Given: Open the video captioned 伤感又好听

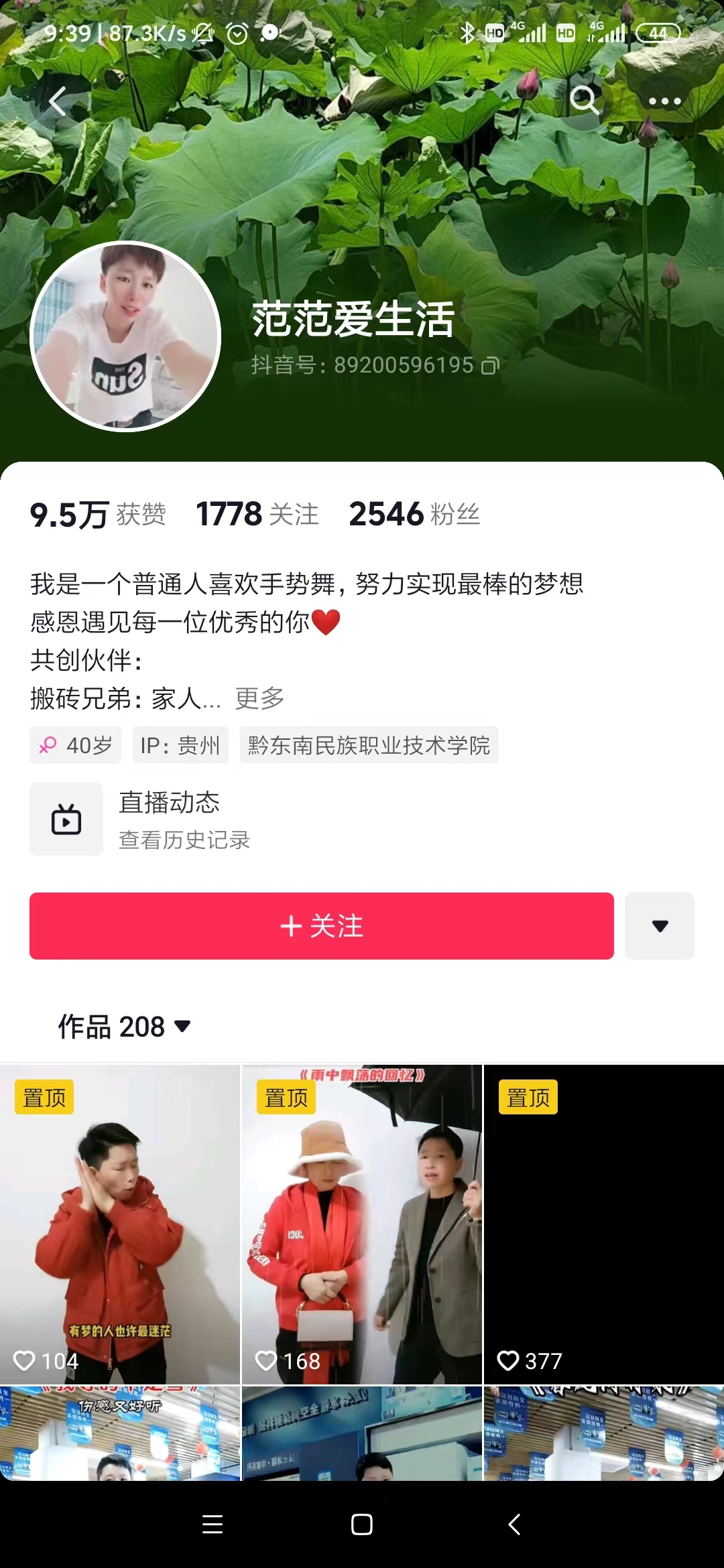Looking at the screenshot, I should 120,1434.
